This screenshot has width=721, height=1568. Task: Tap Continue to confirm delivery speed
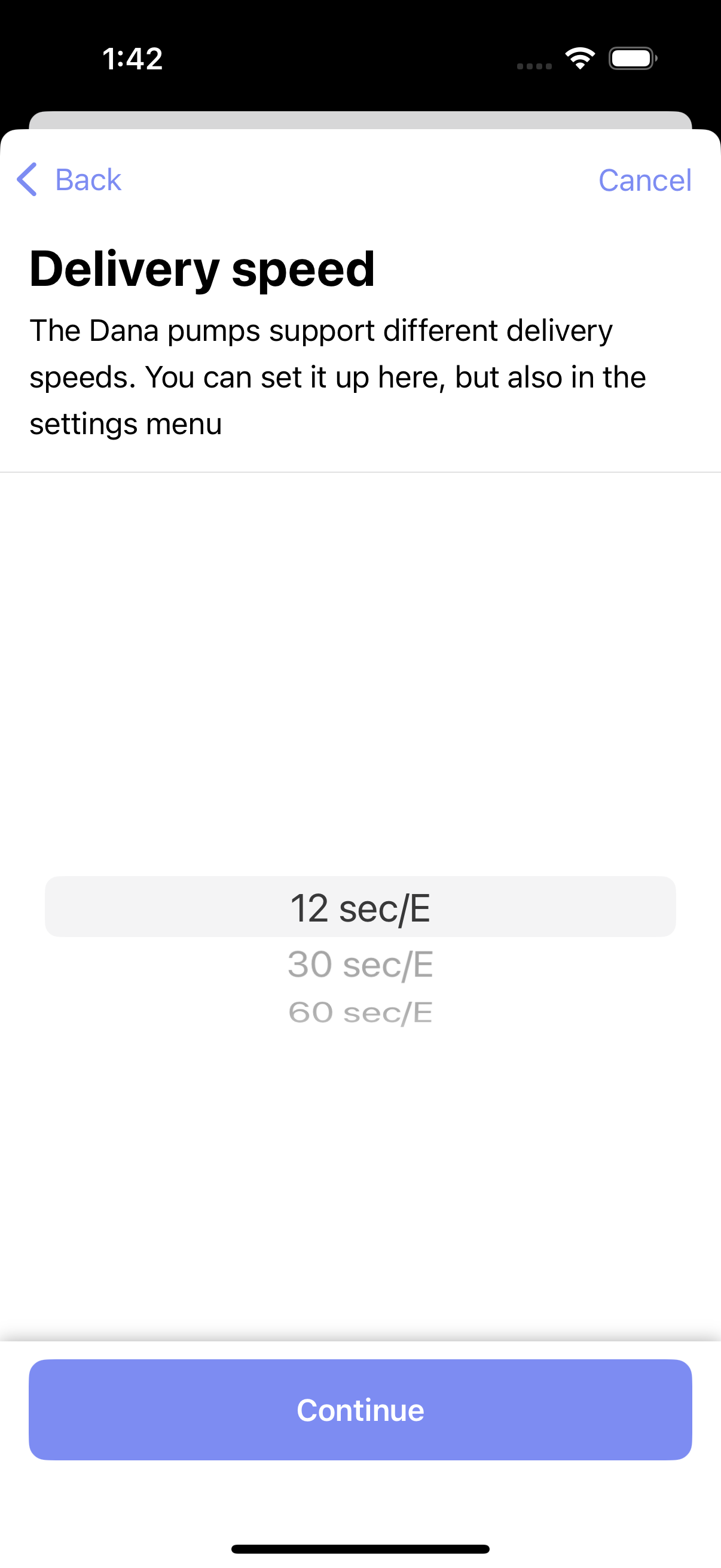click(x=360, y=1410)
